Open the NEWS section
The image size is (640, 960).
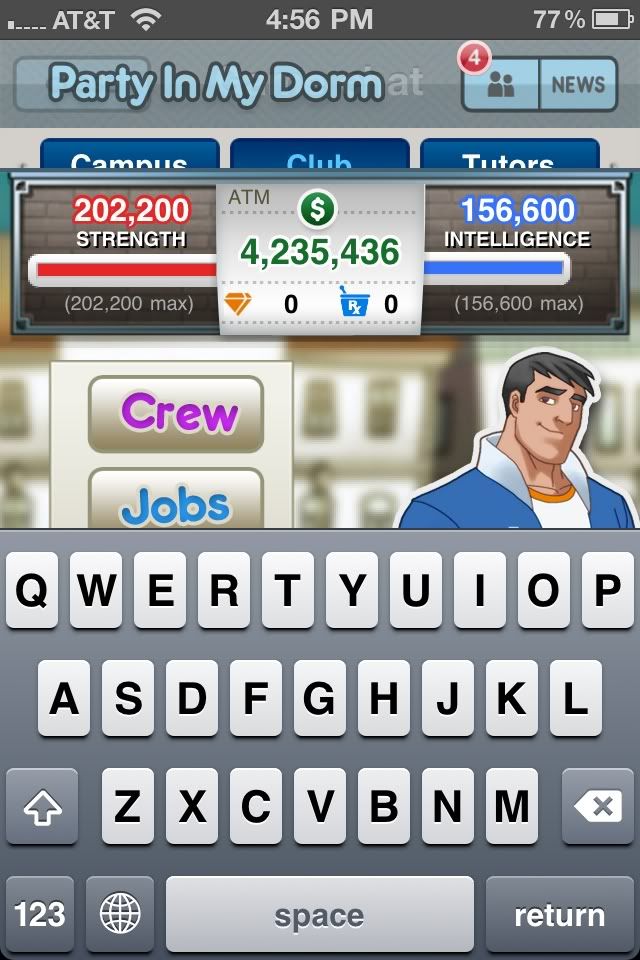click(578, 84)
